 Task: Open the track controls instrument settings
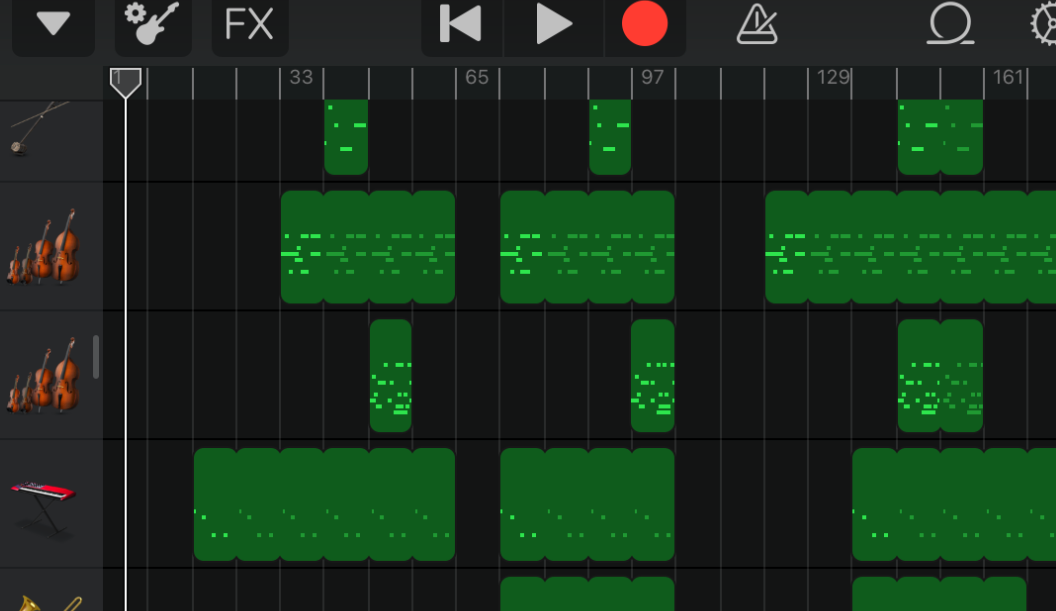pos(153,24)
